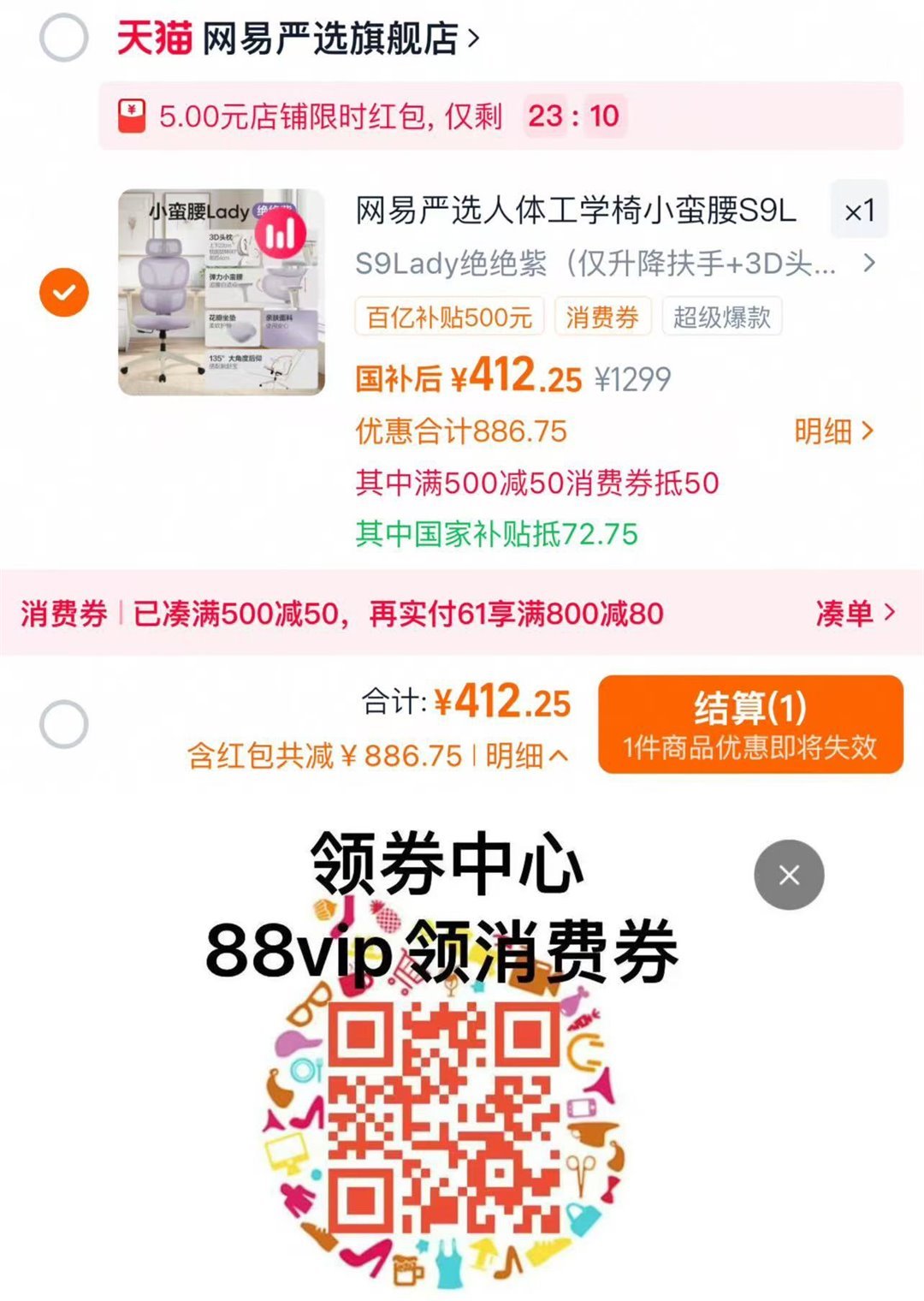The image size is (924, 1301).
Task: Tap the 23:10 countdown timer
Action: pyautogui.click(x=577, y=115)
